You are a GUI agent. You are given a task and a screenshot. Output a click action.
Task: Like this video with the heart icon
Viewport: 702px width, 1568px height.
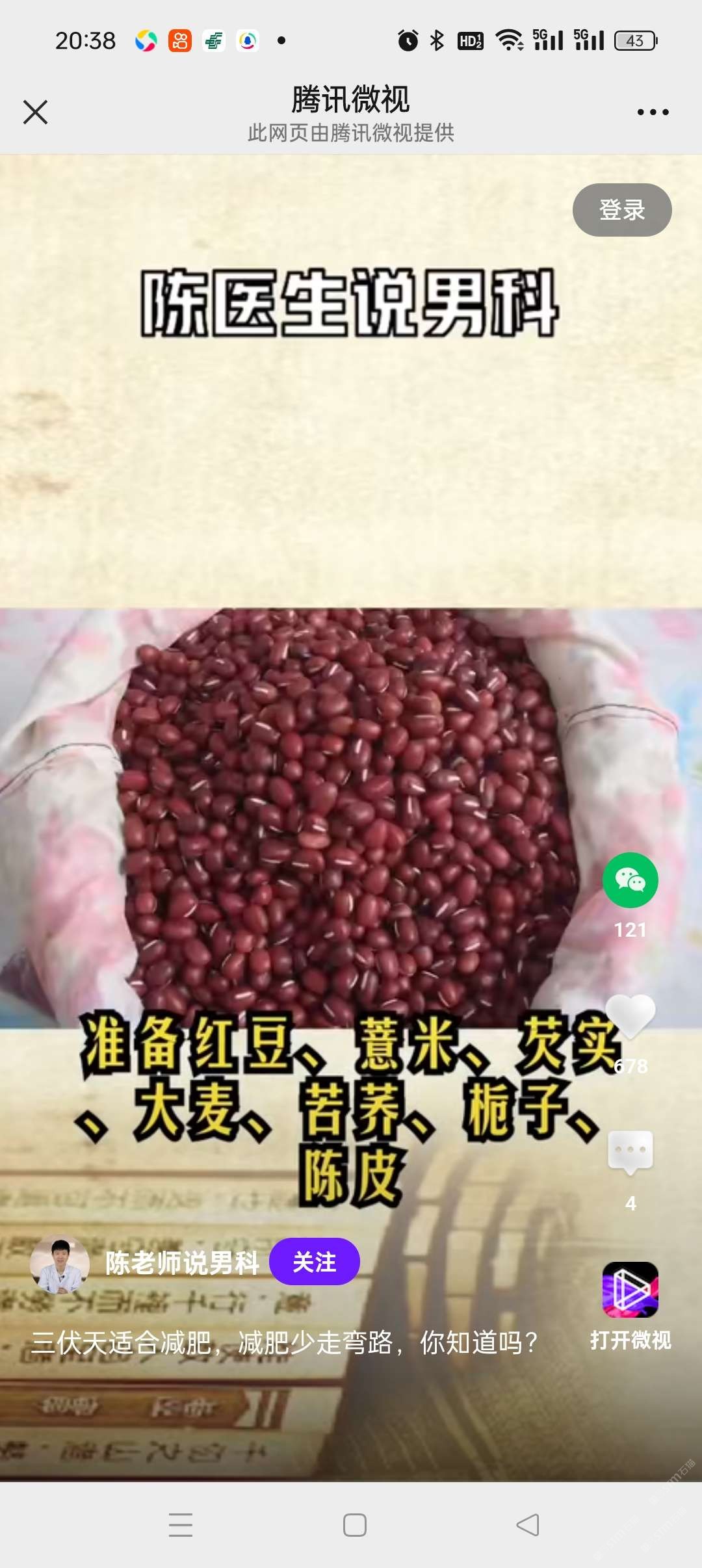click(630, 1017)
